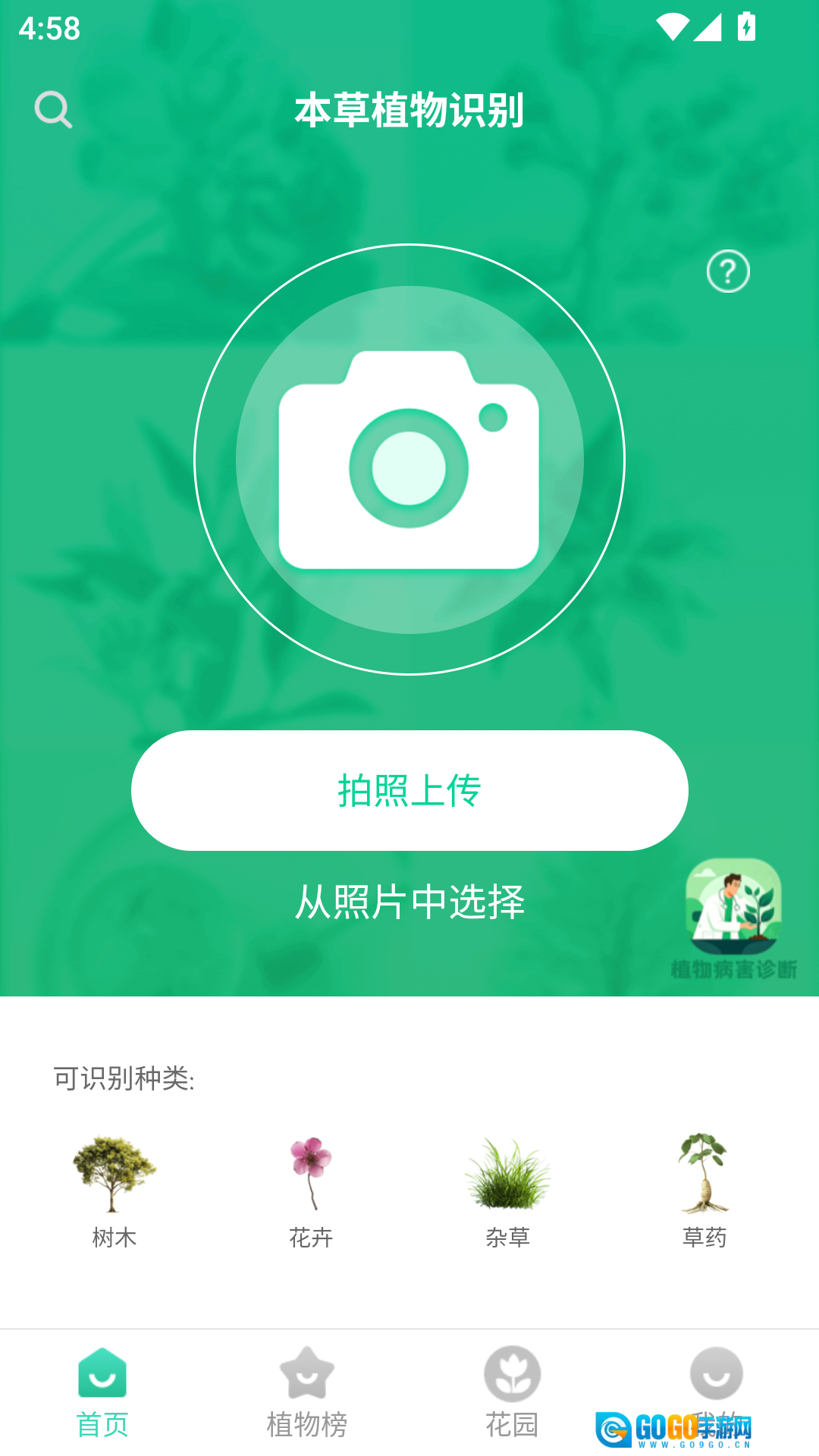
Task: Open 植物病害诊断 plant disease diagnosis
Action: pyautogui.click(x=733, y=918)
